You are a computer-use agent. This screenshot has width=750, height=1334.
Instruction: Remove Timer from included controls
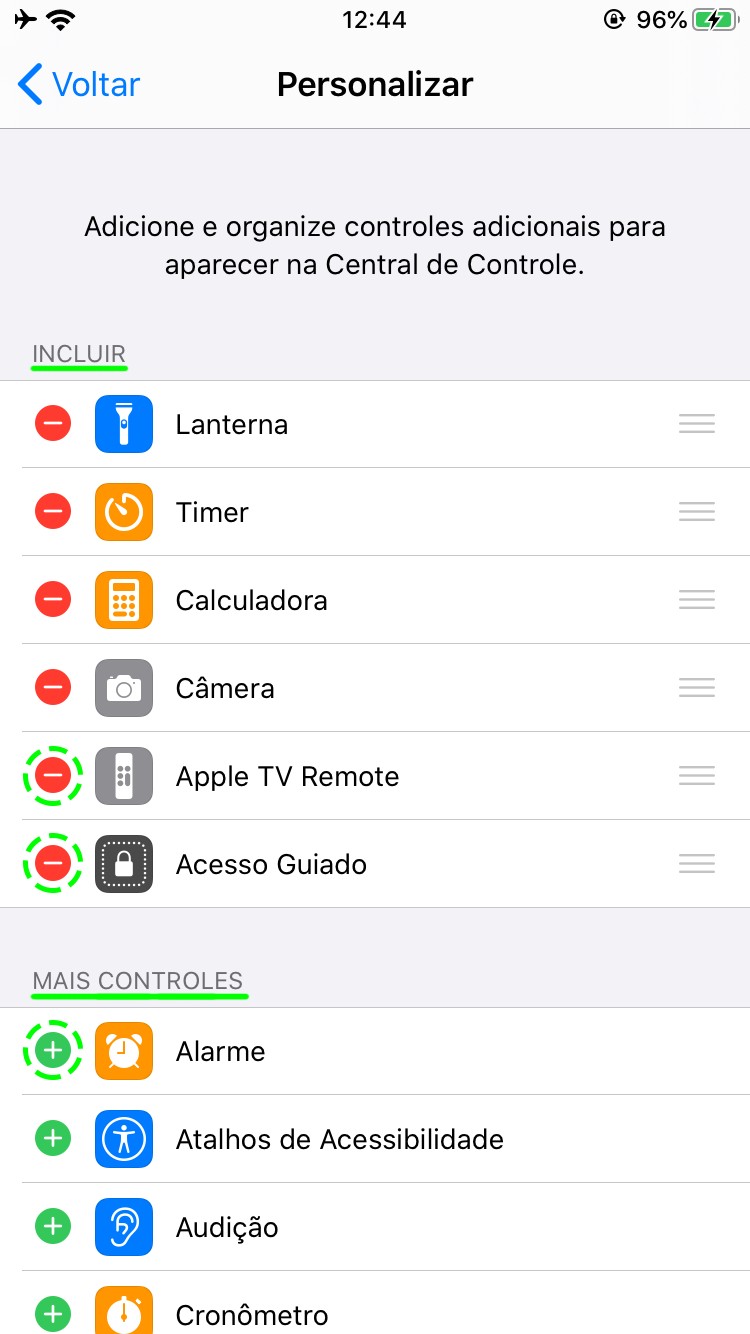pos(53,512)
